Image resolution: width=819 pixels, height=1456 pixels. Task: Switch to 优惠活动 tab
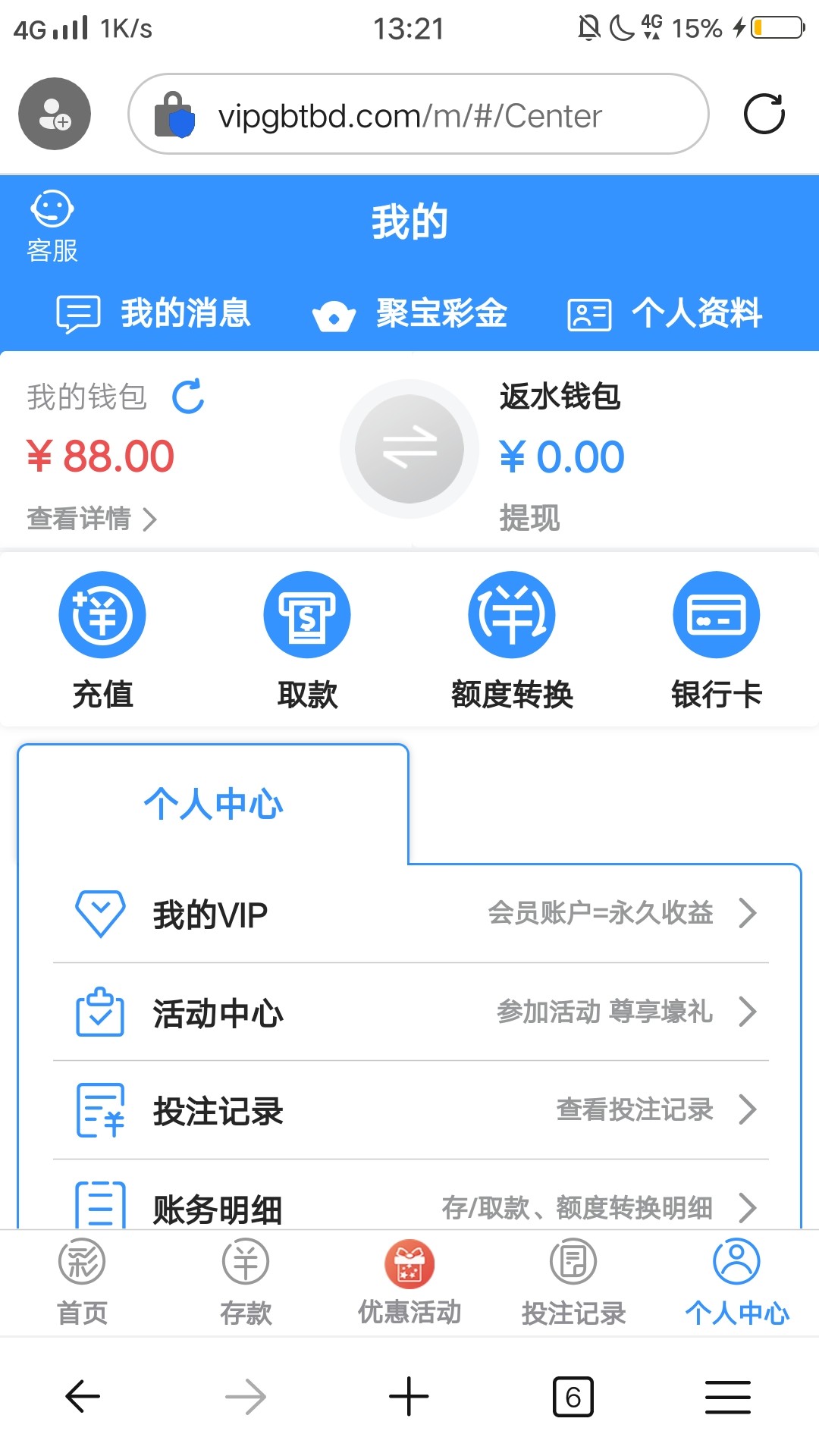pyautogui.click(x=409, y=1282)
